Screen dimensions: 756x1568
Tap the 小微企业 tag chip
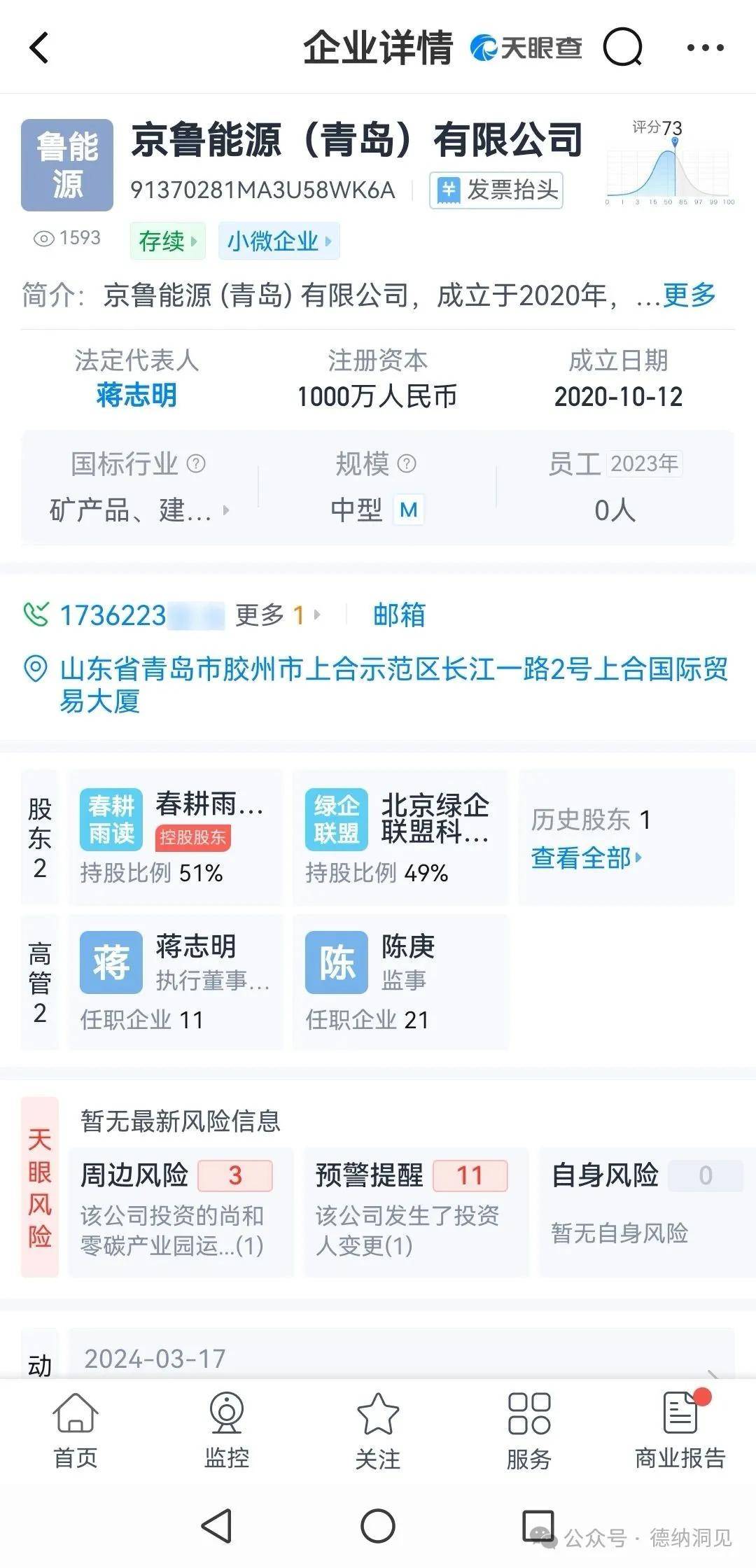[279, 241]
